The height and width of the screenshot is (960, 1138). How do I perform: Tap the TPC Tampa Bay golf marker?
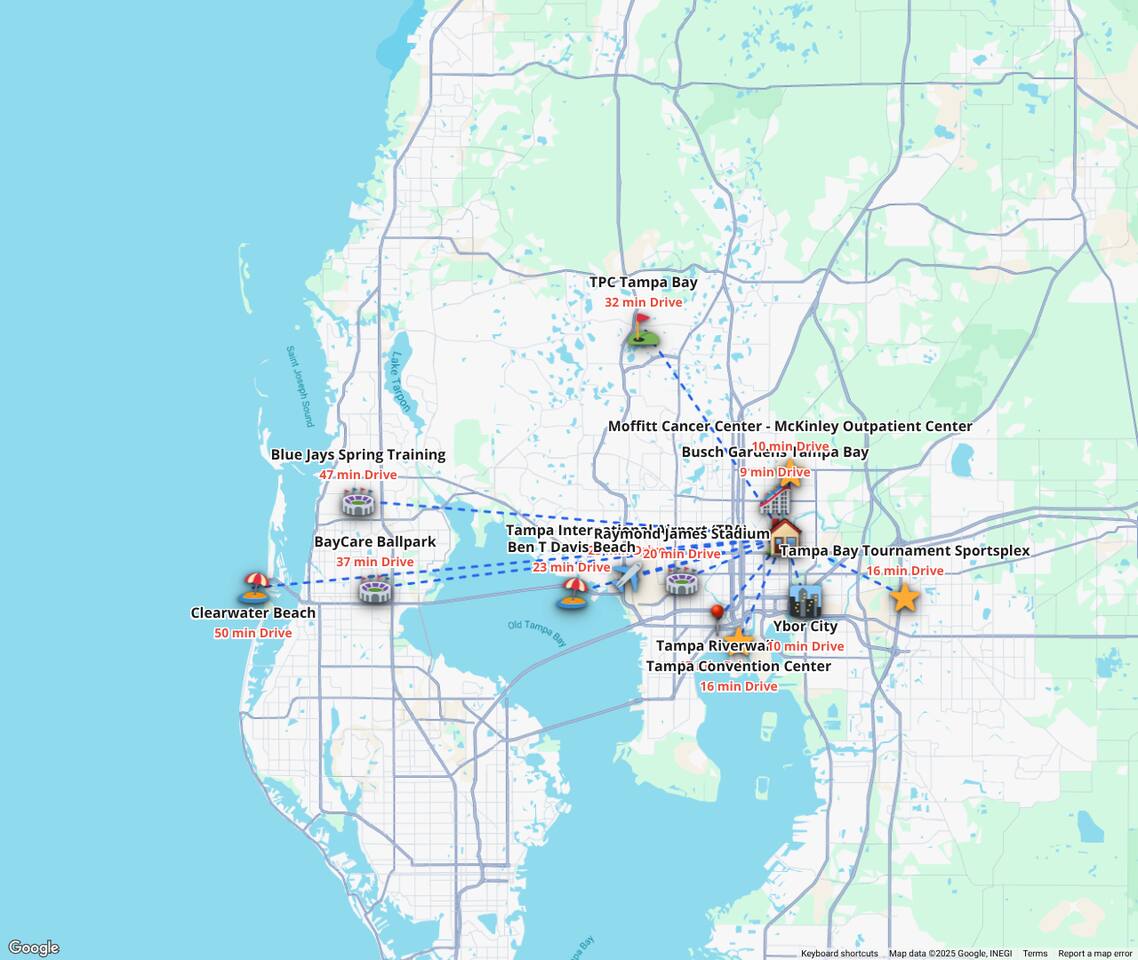[641, 329]
